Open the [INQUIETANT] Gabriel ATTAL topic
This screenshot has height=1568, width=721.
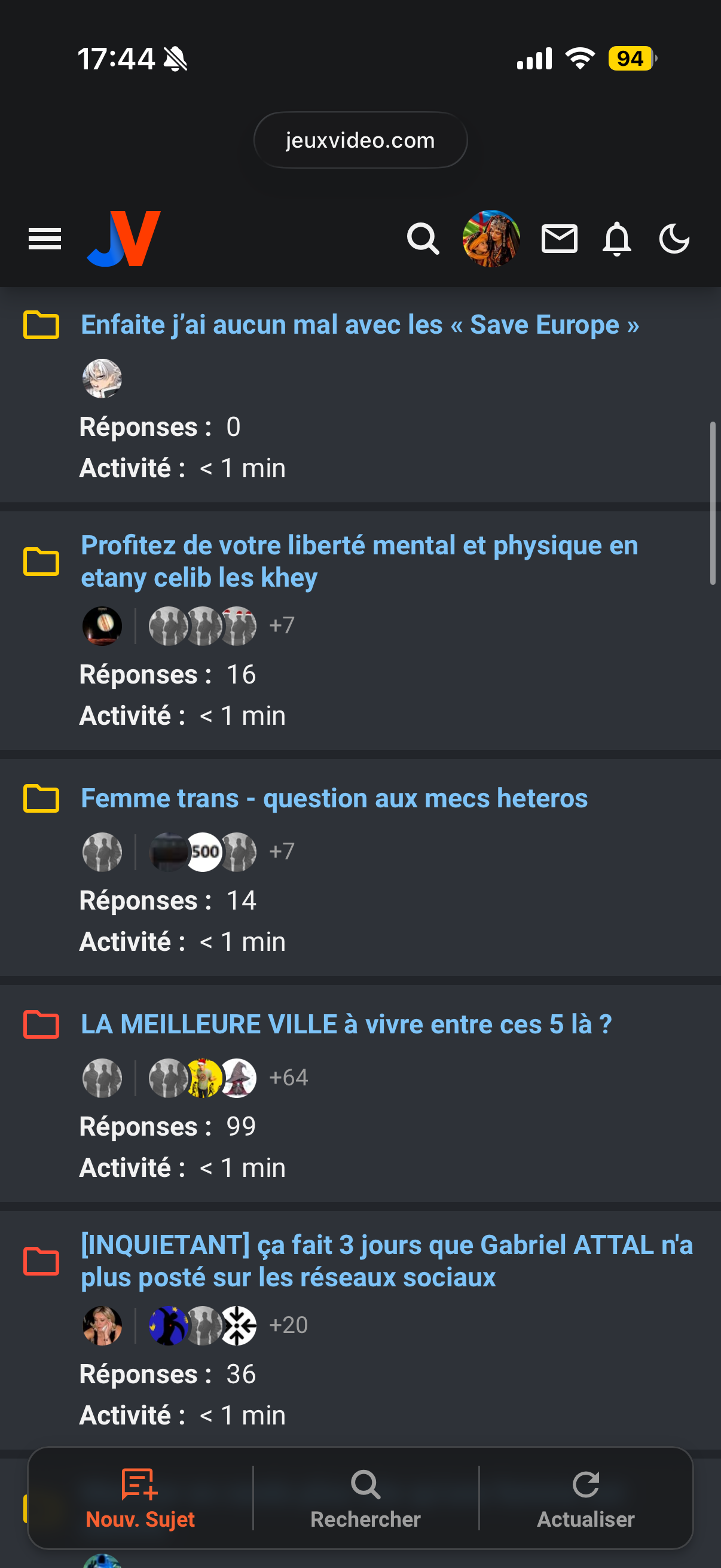[387, 1261]
